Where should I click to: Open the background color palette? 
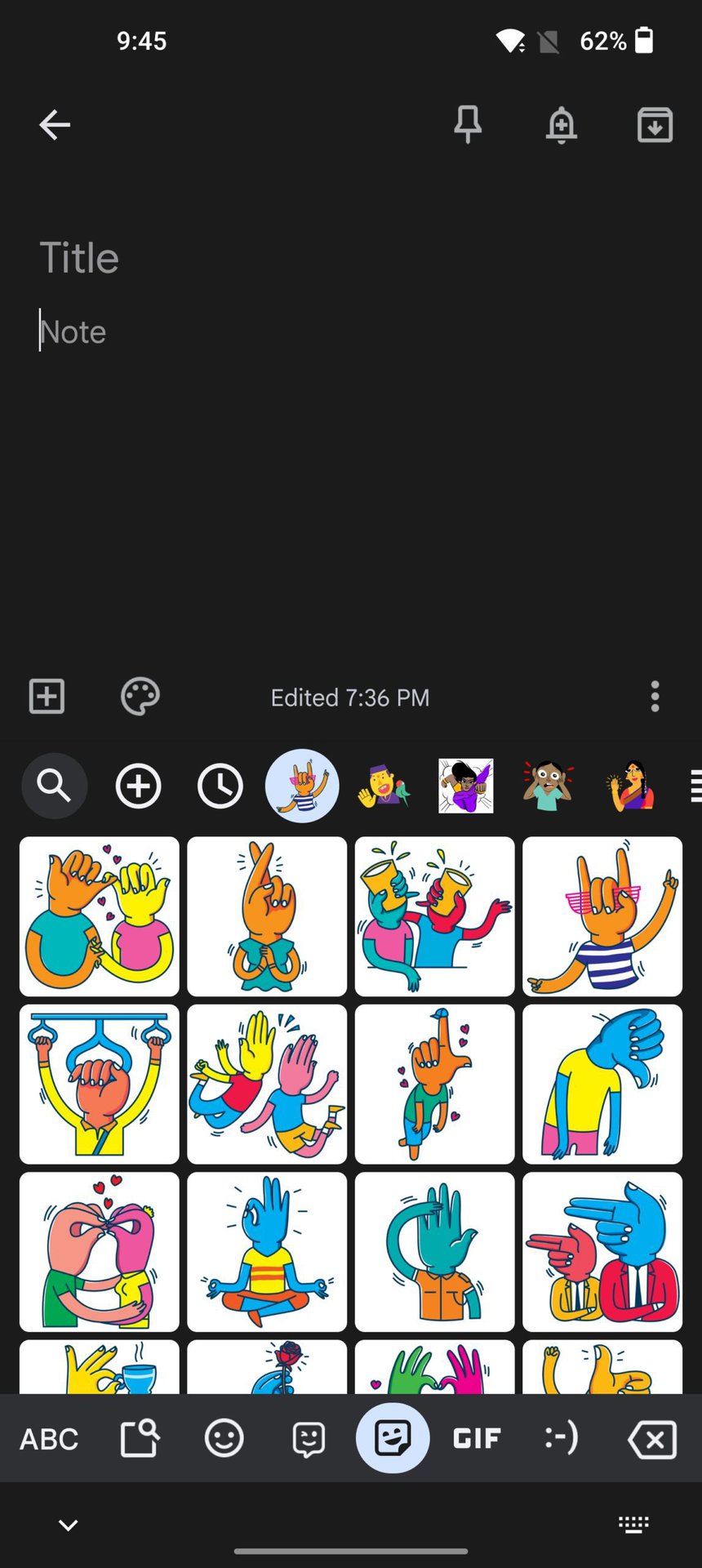140,697
